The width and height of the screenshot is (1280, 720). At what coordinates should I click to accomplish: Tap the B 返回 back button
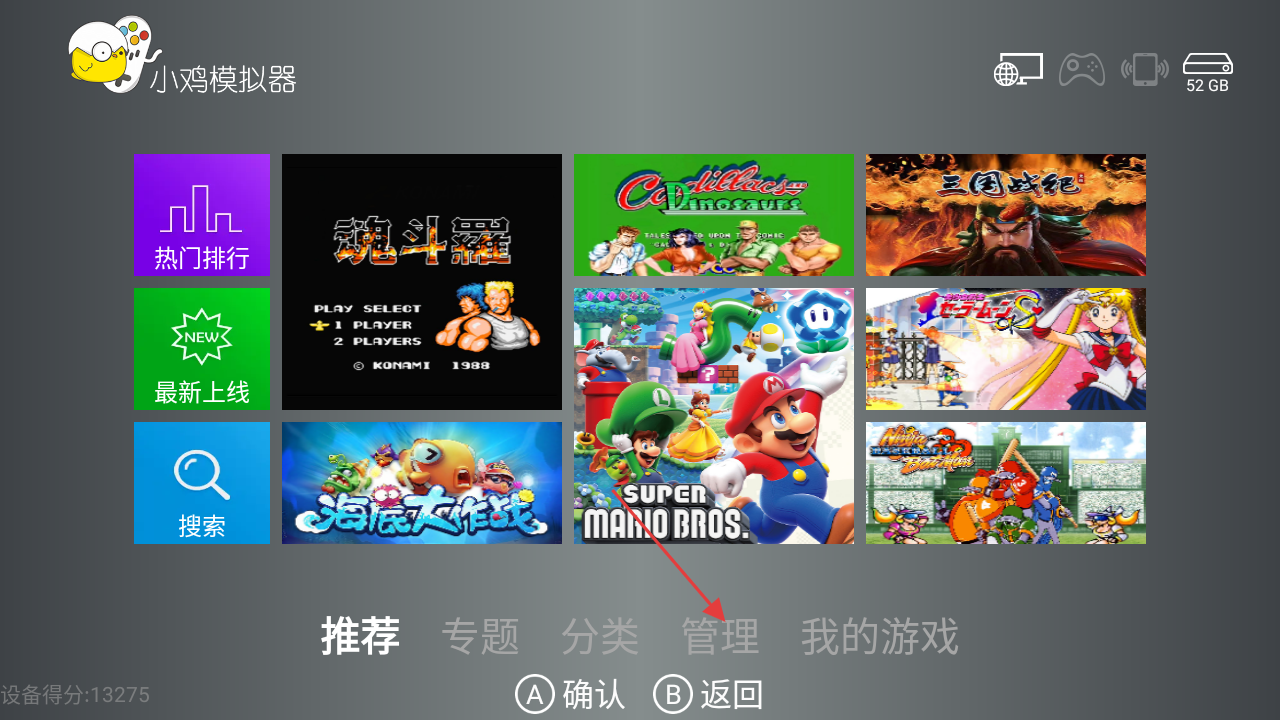708,694
